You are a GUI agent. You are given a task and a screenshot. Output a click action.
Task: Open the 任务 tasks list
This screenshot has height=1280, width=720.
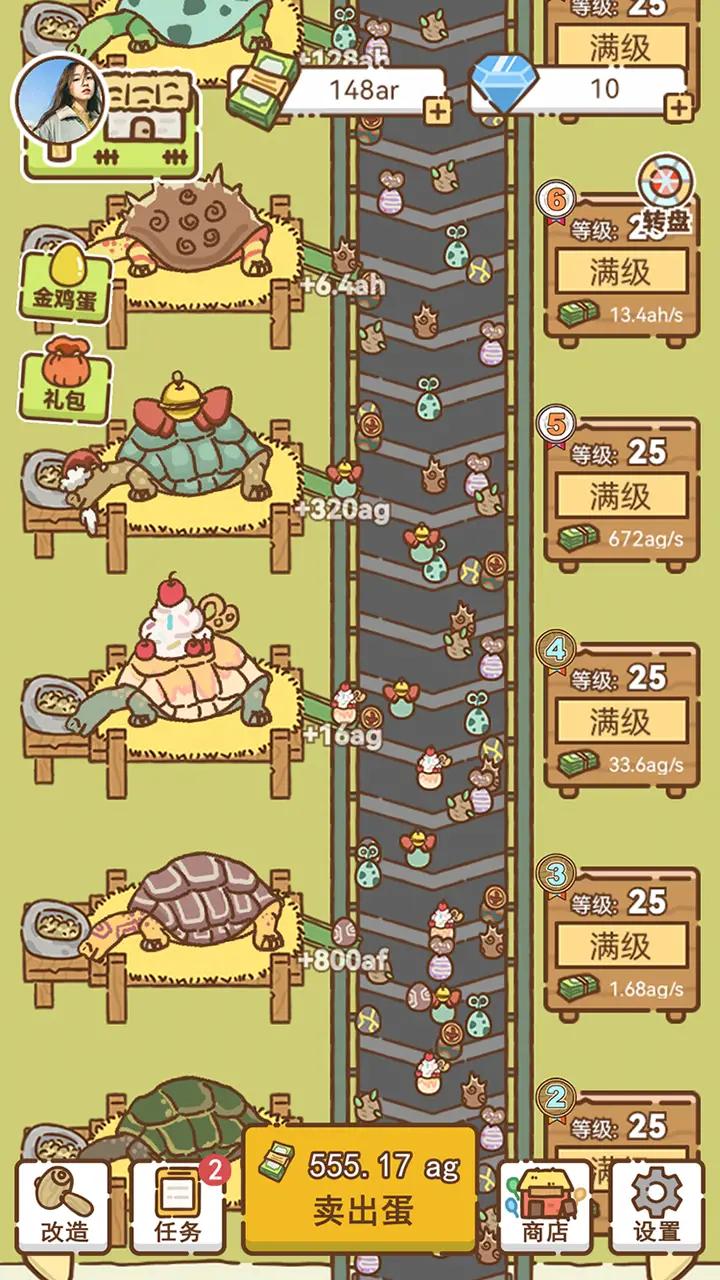[x=178, y=1206]
